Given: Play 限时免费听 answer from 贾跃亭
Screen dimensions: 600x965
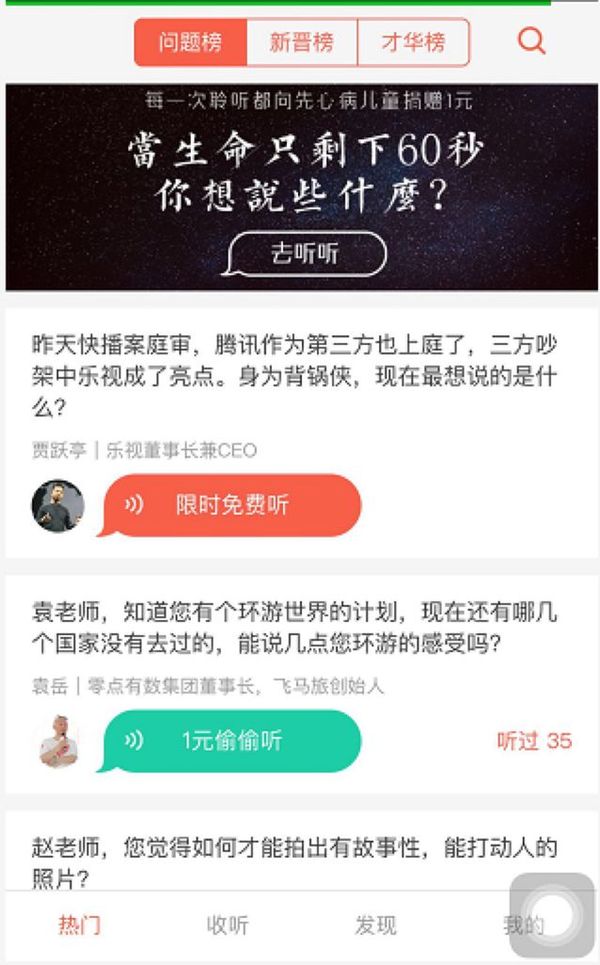Looking at the screenshot, I should (232, 505).
